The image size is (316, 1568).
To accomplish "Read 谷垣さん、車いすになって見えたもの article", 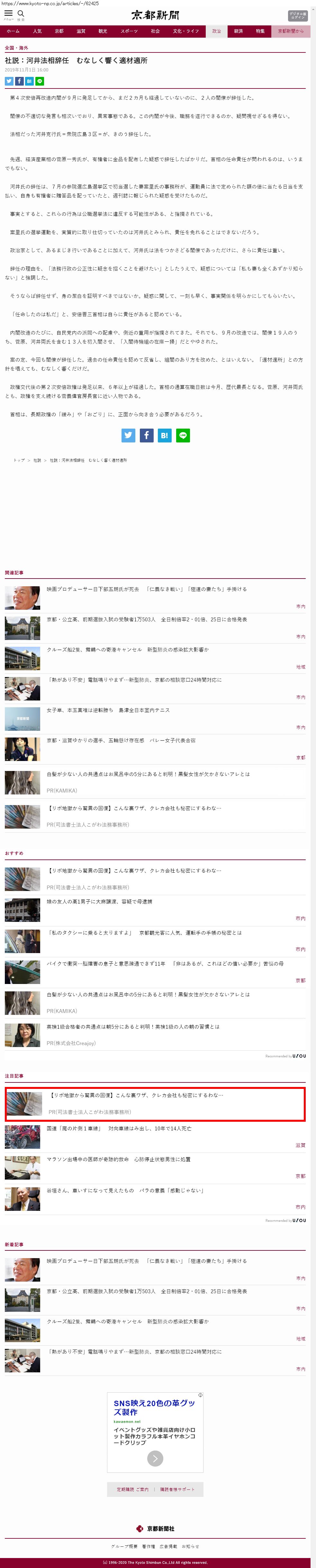I will (x=125, y=1190).
